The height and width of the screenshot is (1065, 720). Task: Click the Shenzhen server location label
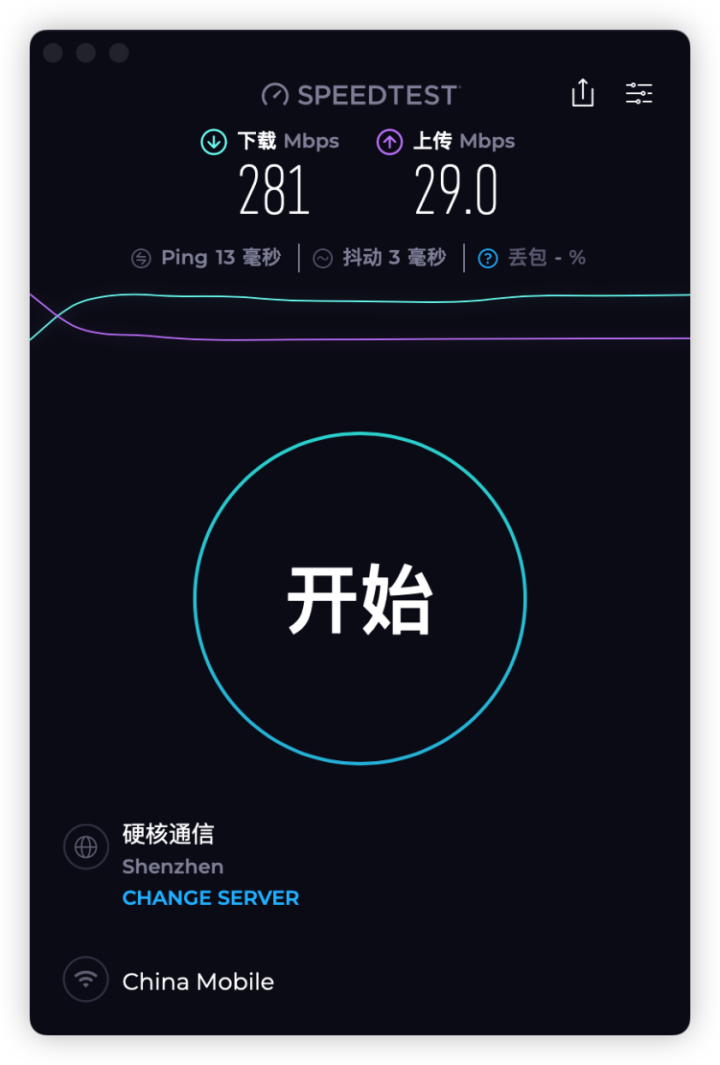pyautogui.click(x=173, y=867)
